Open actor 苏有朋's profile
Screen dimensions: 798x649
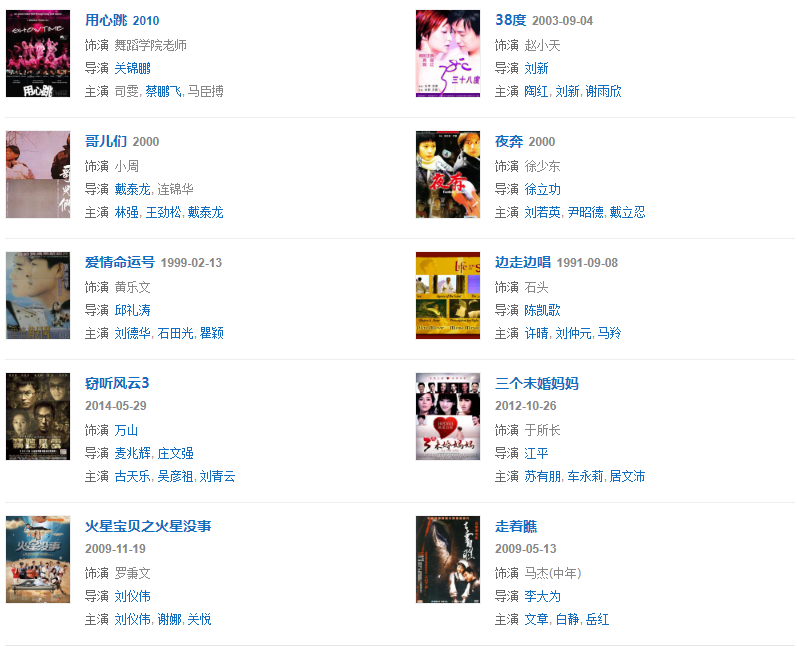tap(542, 476)
